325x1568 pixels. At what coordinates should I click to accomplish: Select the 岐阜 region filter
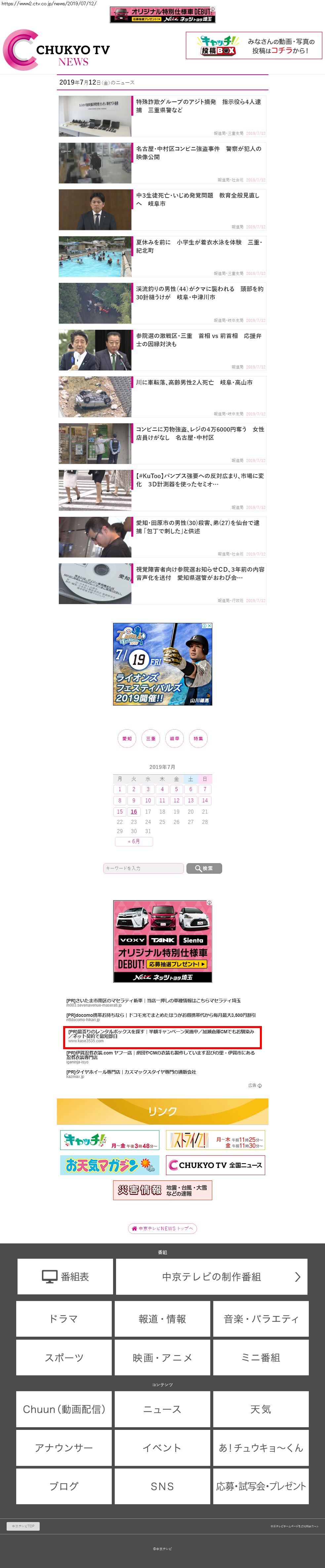[175, 738]
